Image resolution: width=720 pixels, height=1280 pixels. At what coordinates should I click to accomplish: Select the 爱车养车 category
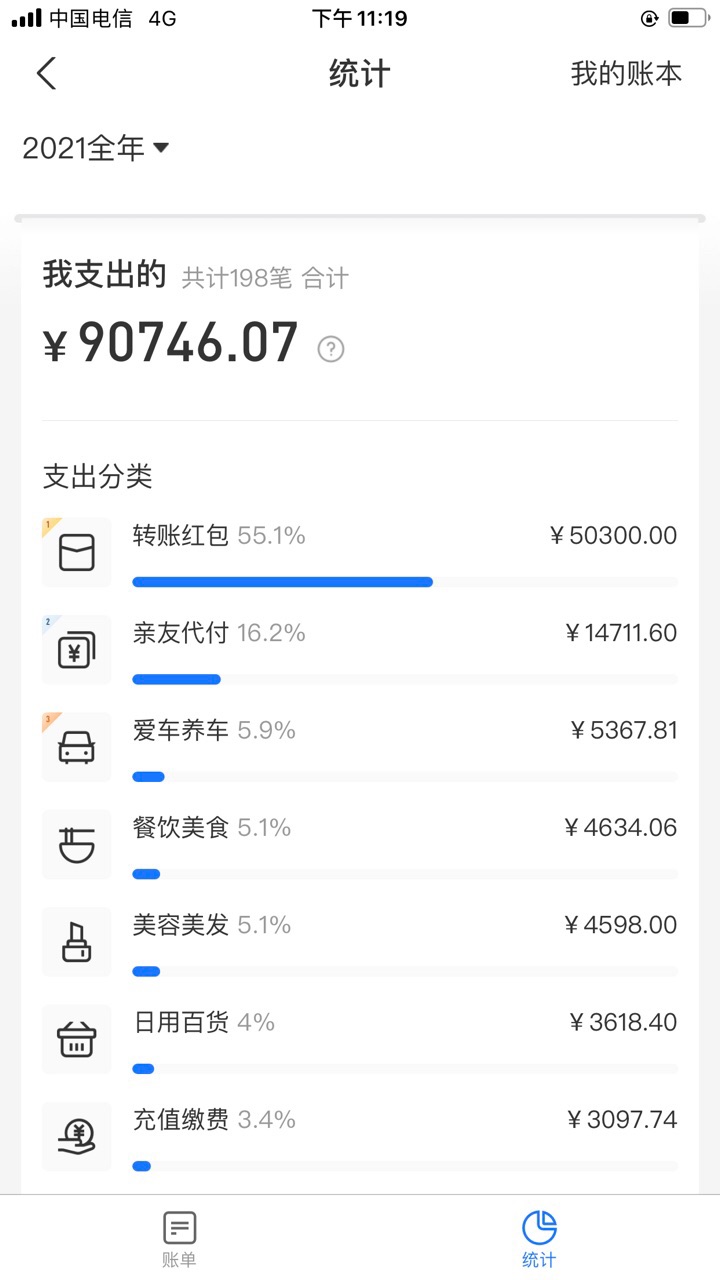point(360,746)
